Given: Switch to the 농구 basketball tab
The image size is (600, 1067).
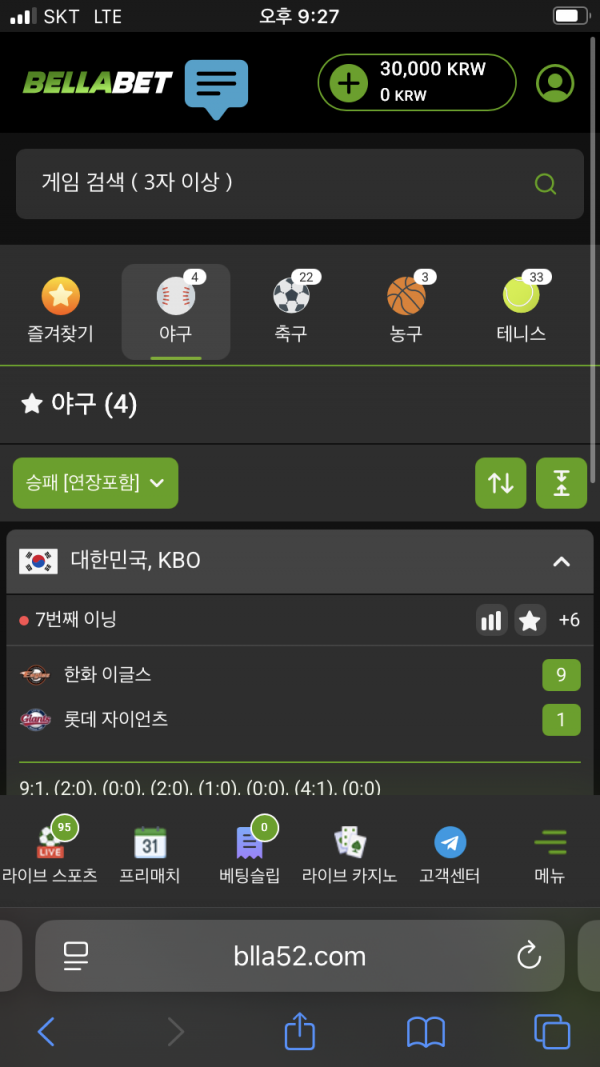Looking at the screenshot, I should [x=406, y=311].
